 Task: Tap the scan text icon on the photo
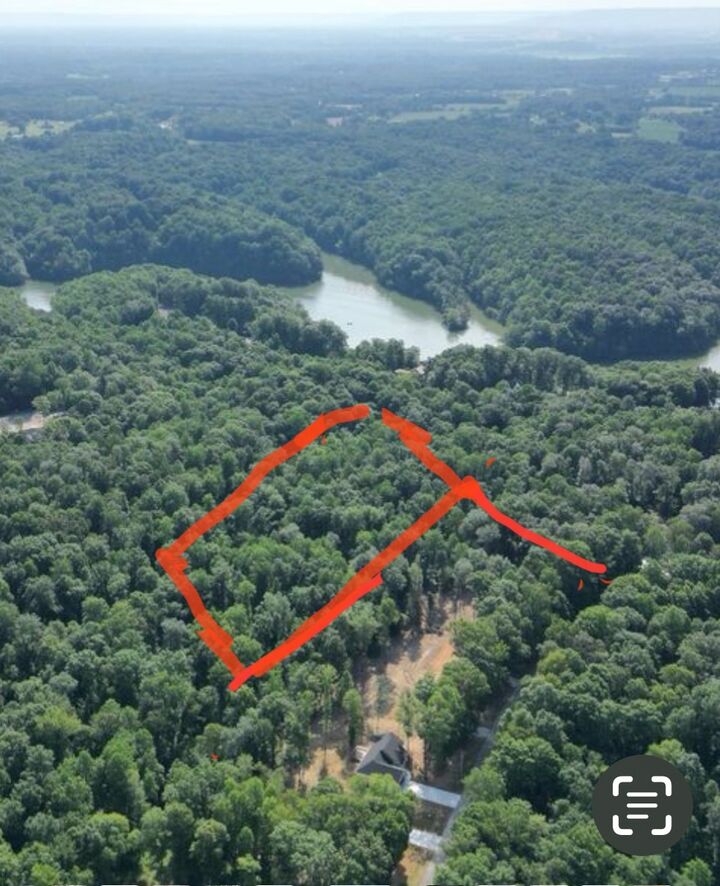pos(641,805)
